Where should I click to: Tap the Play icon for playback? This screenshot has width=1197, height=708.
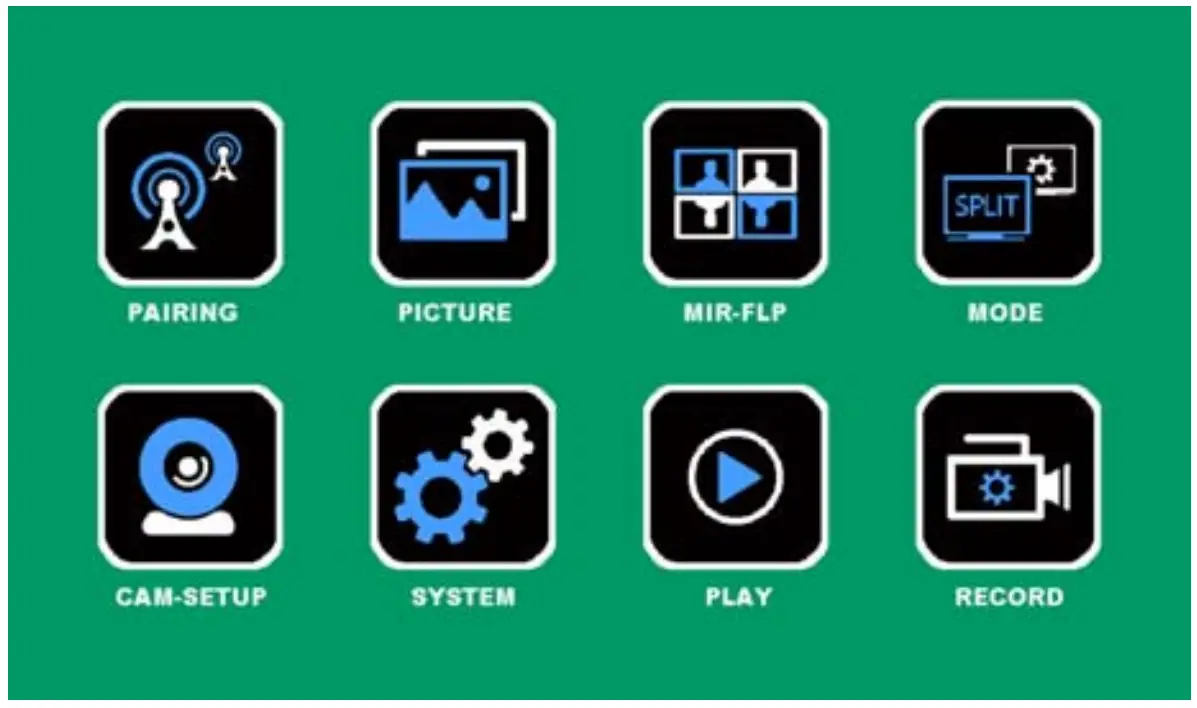pos(735,477)
